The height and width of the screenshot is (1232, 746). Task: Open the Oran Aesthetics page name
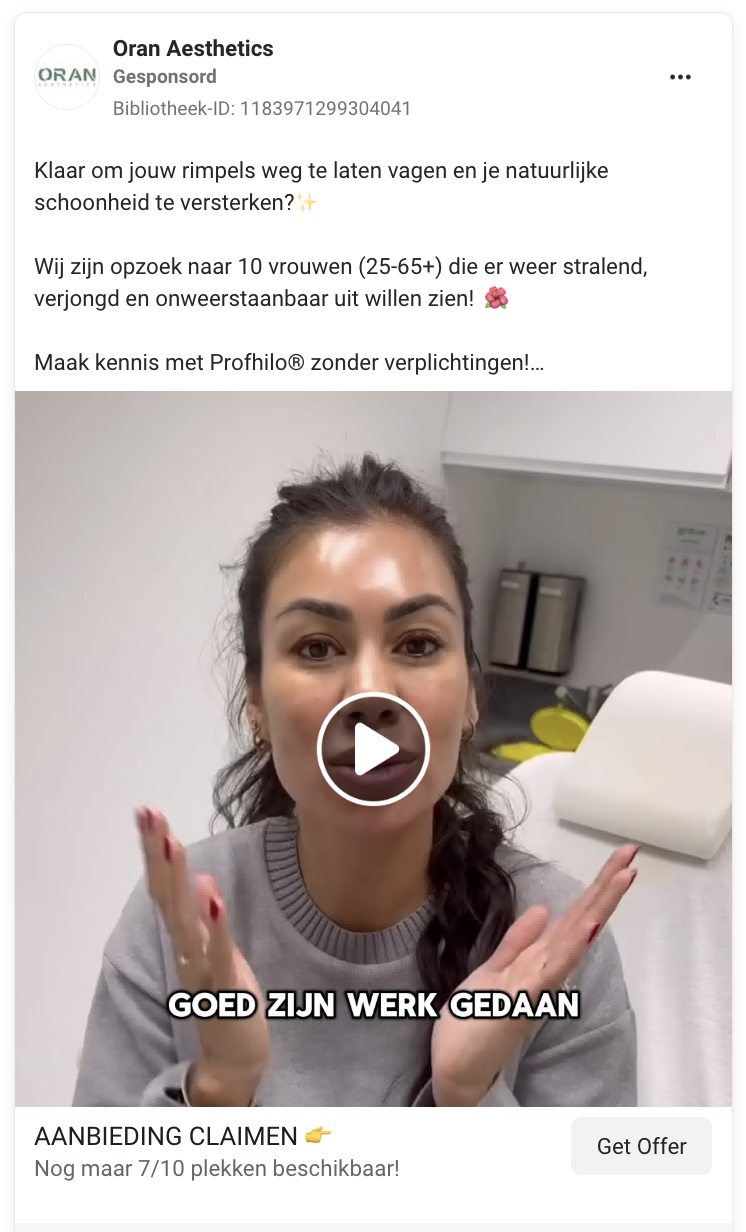(x=193, y=48)
